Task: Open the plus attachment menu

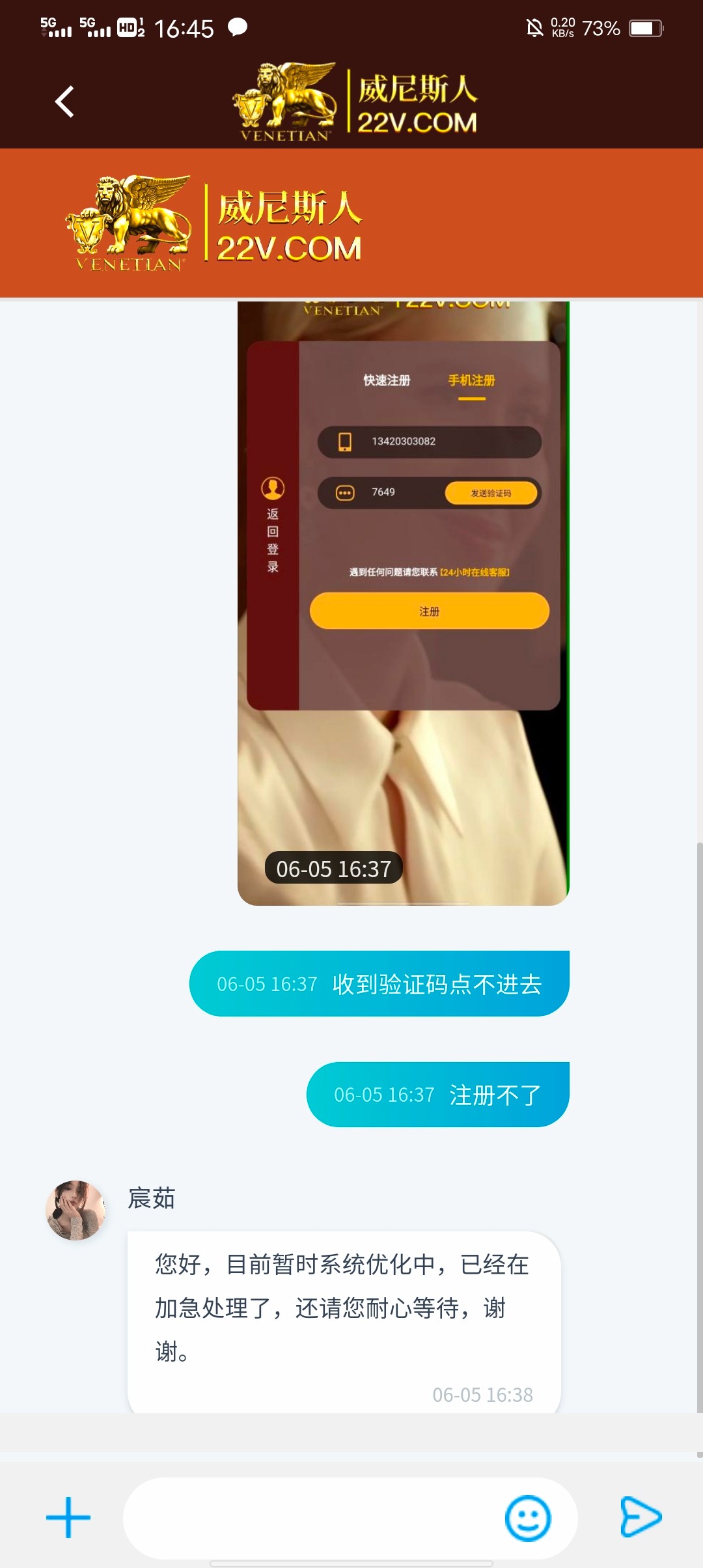Action: [68, 1517]
